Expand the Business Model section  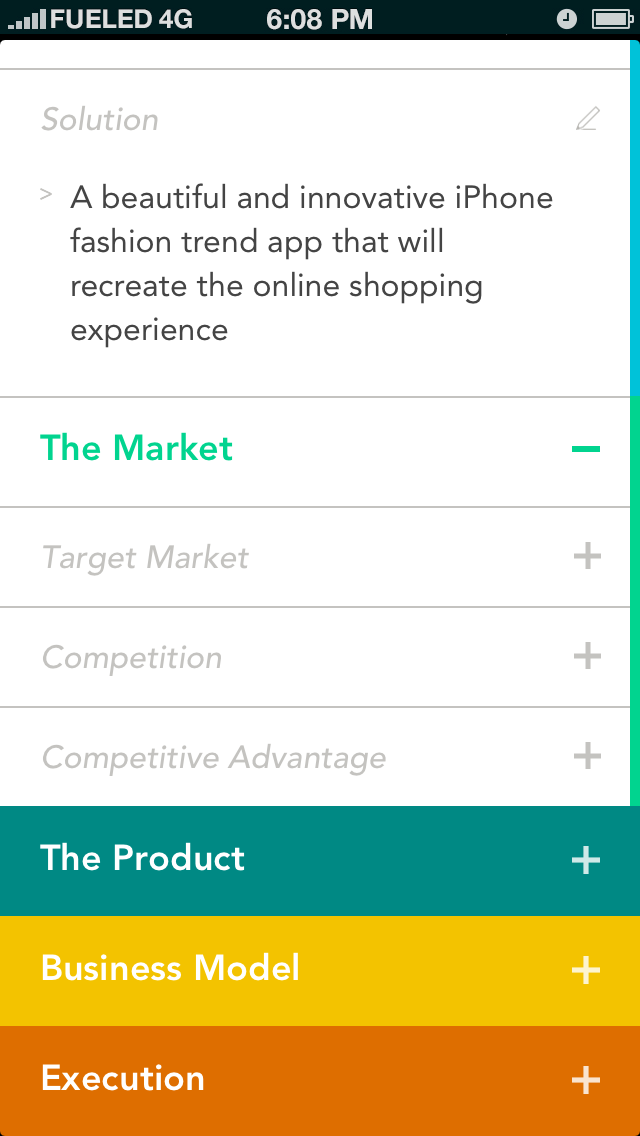click(586, 970)
